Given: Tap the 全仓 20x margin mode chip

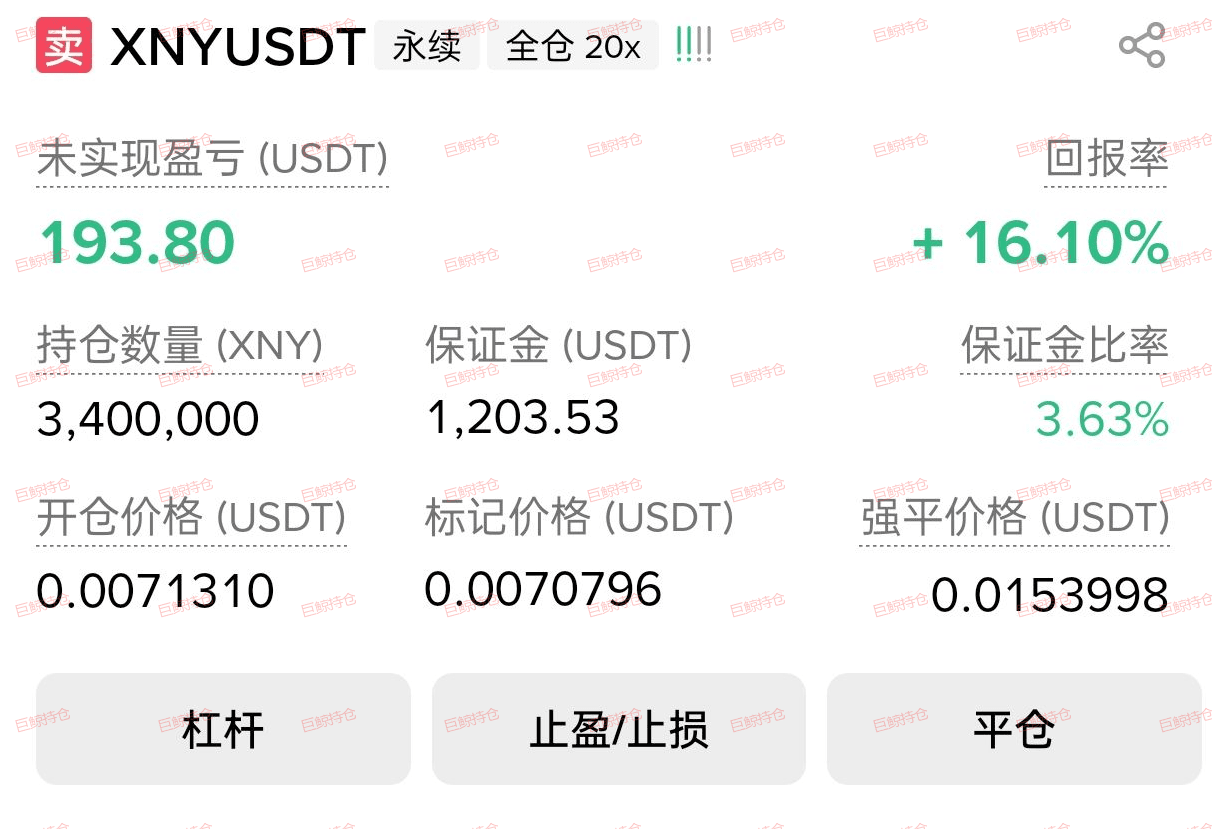Looking at the screenshot, I should (573, 46).
